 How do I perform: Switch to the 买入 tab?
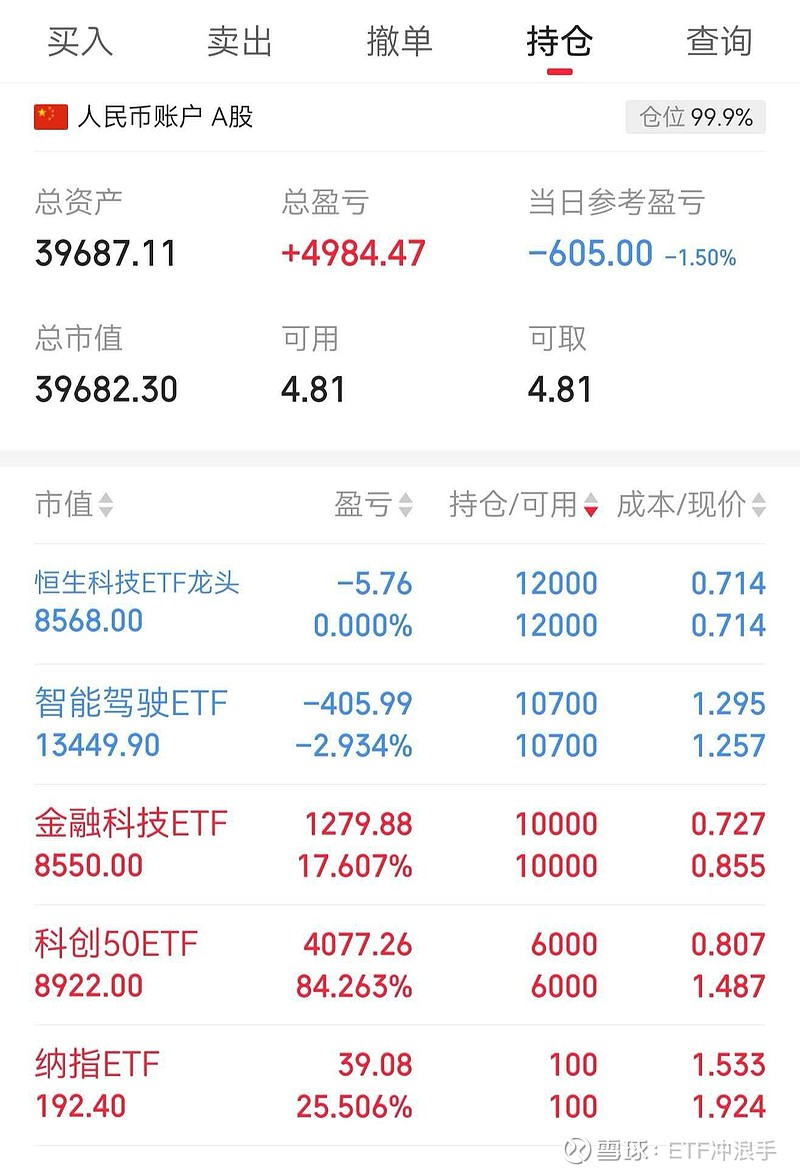(80, 42)
